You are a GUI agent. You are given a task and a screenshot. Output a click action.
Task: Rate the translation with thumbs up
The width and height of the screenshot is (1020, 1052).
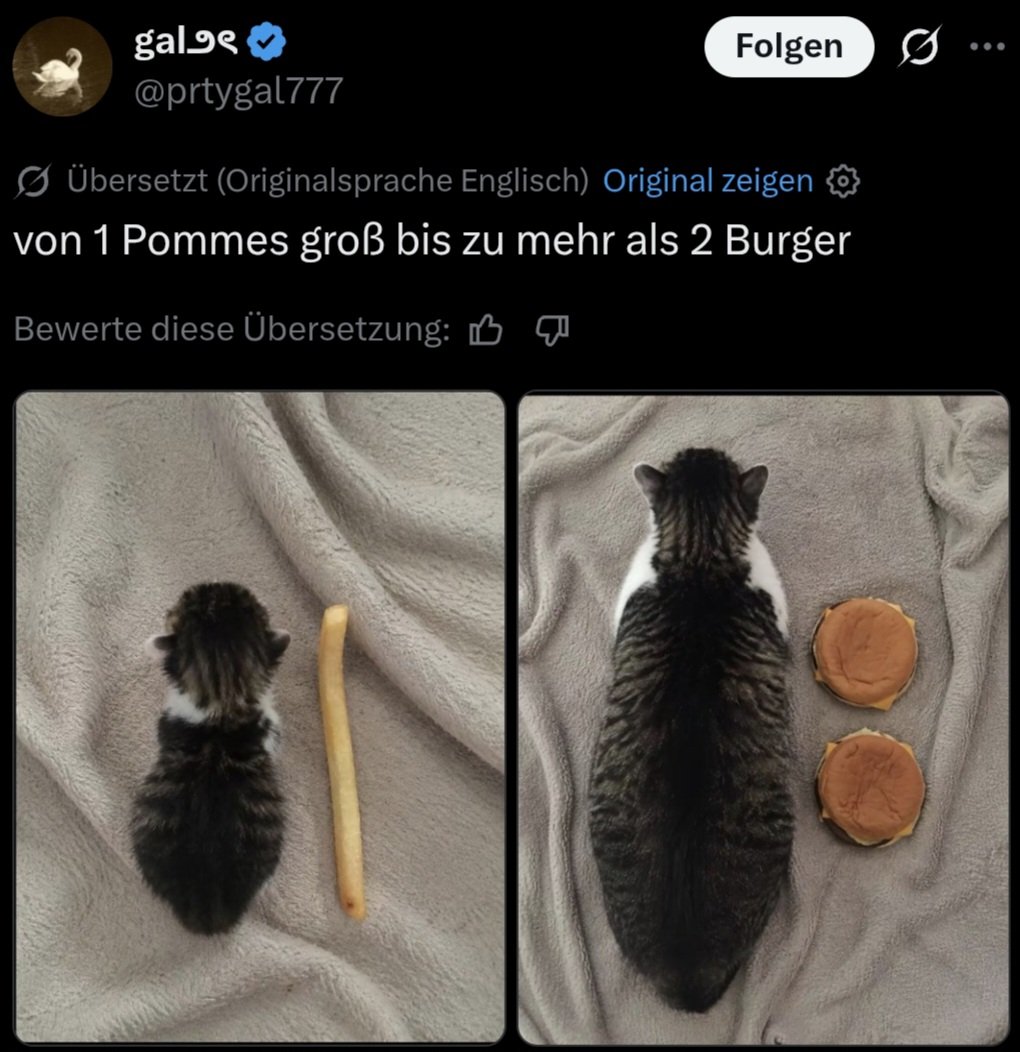[485, 329]
